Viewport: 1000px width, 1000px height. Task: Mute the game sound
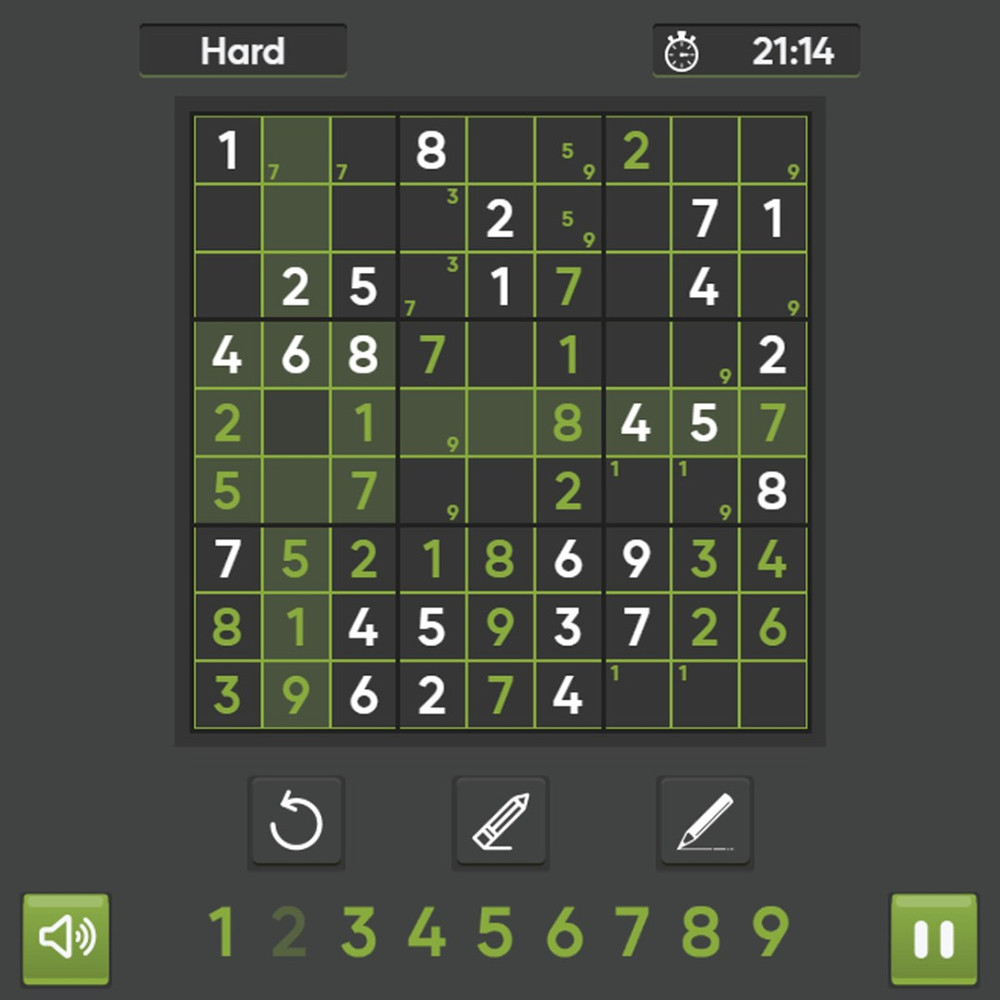coord(66,938)
